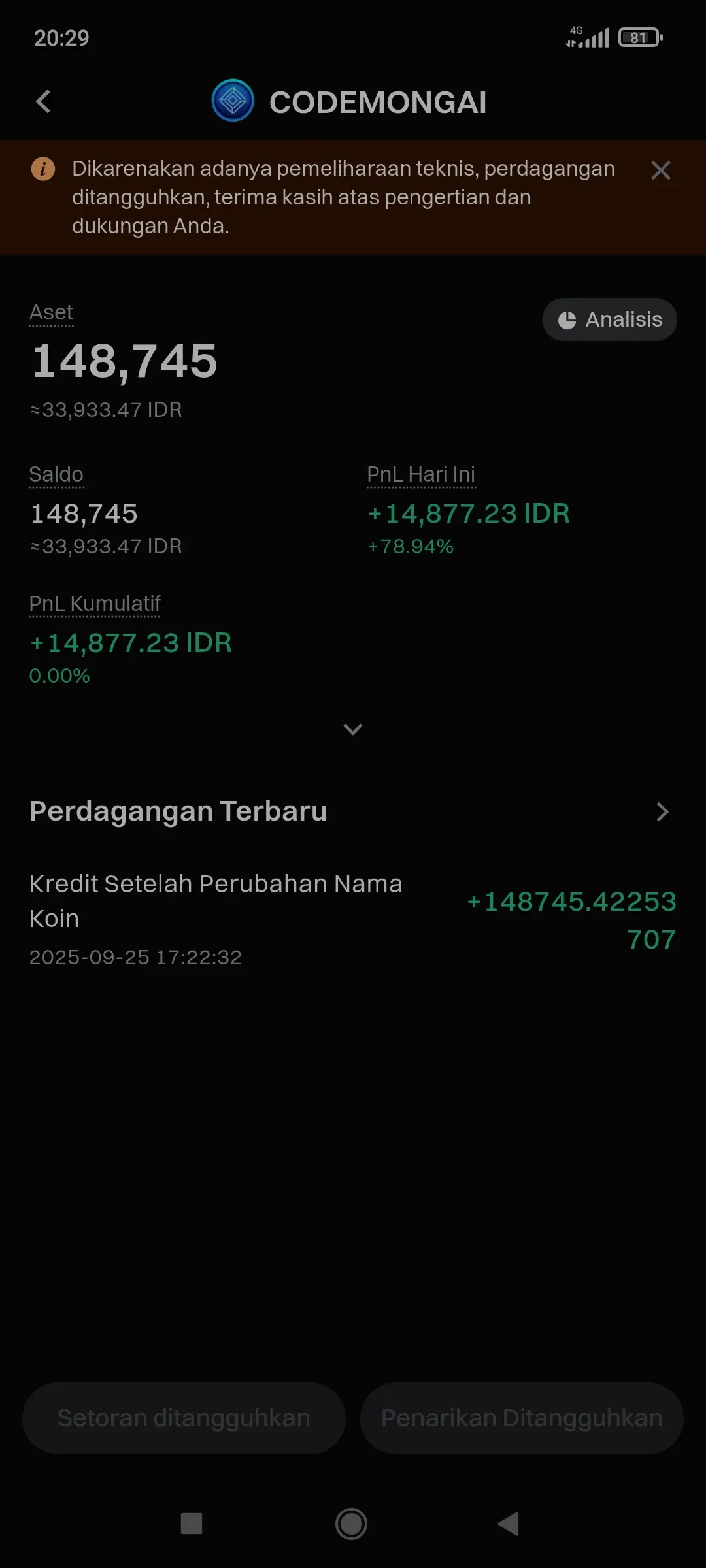Open the Analisis button
706x1568 pixels.
(609, 319)
